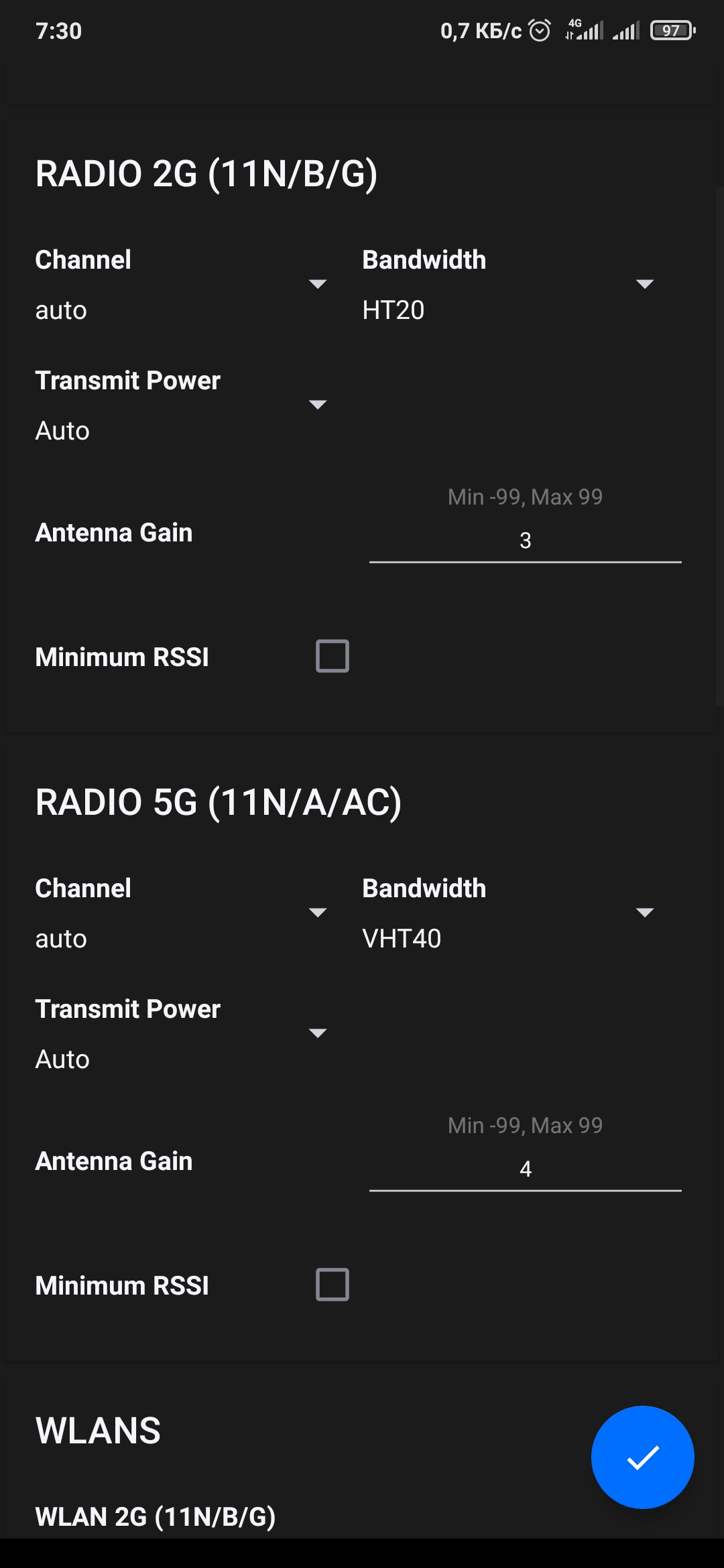Open the Radio 2G Channel dropdown

[181, 285]
